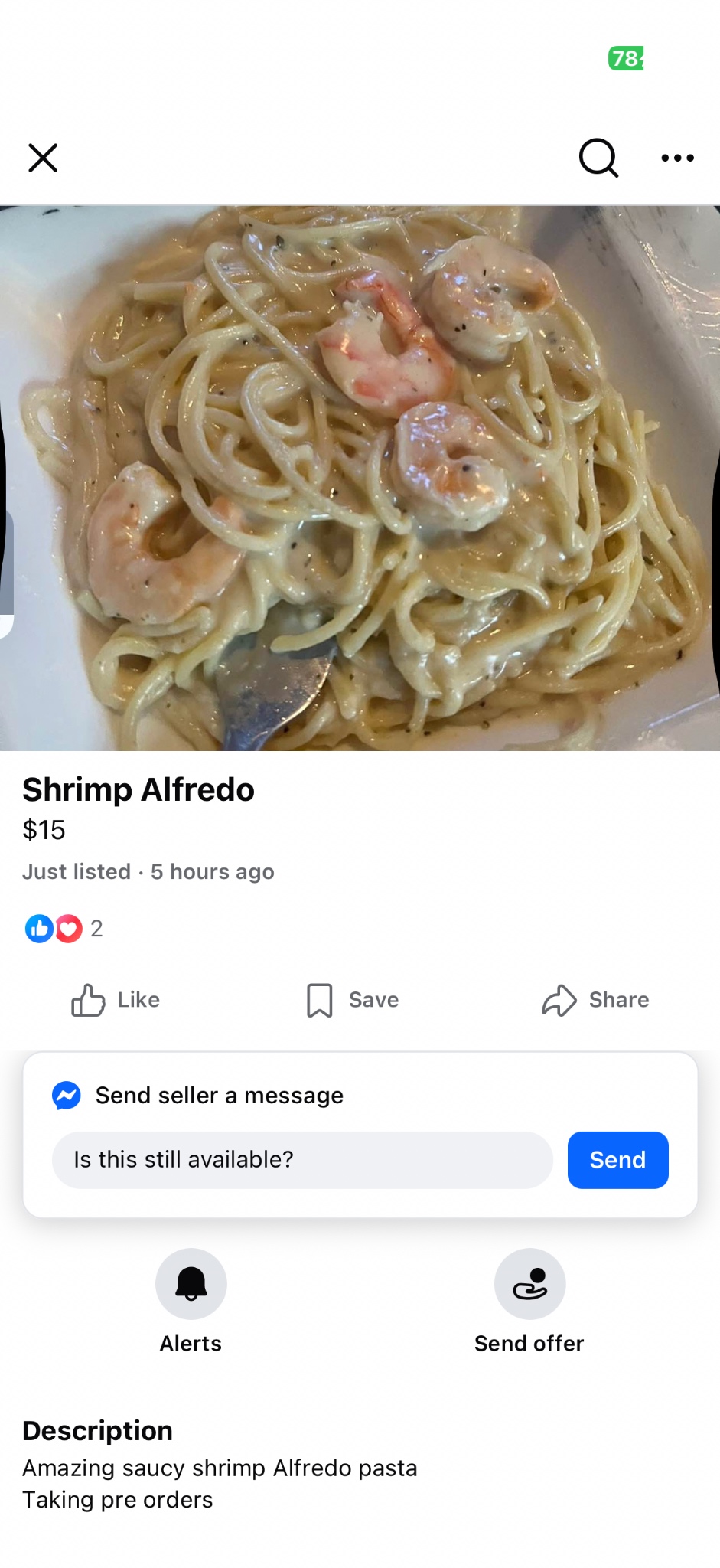This screenshot has height=1568, width=720.
Task: Send offer to the seller
Action: click(x=529, y=1285)
